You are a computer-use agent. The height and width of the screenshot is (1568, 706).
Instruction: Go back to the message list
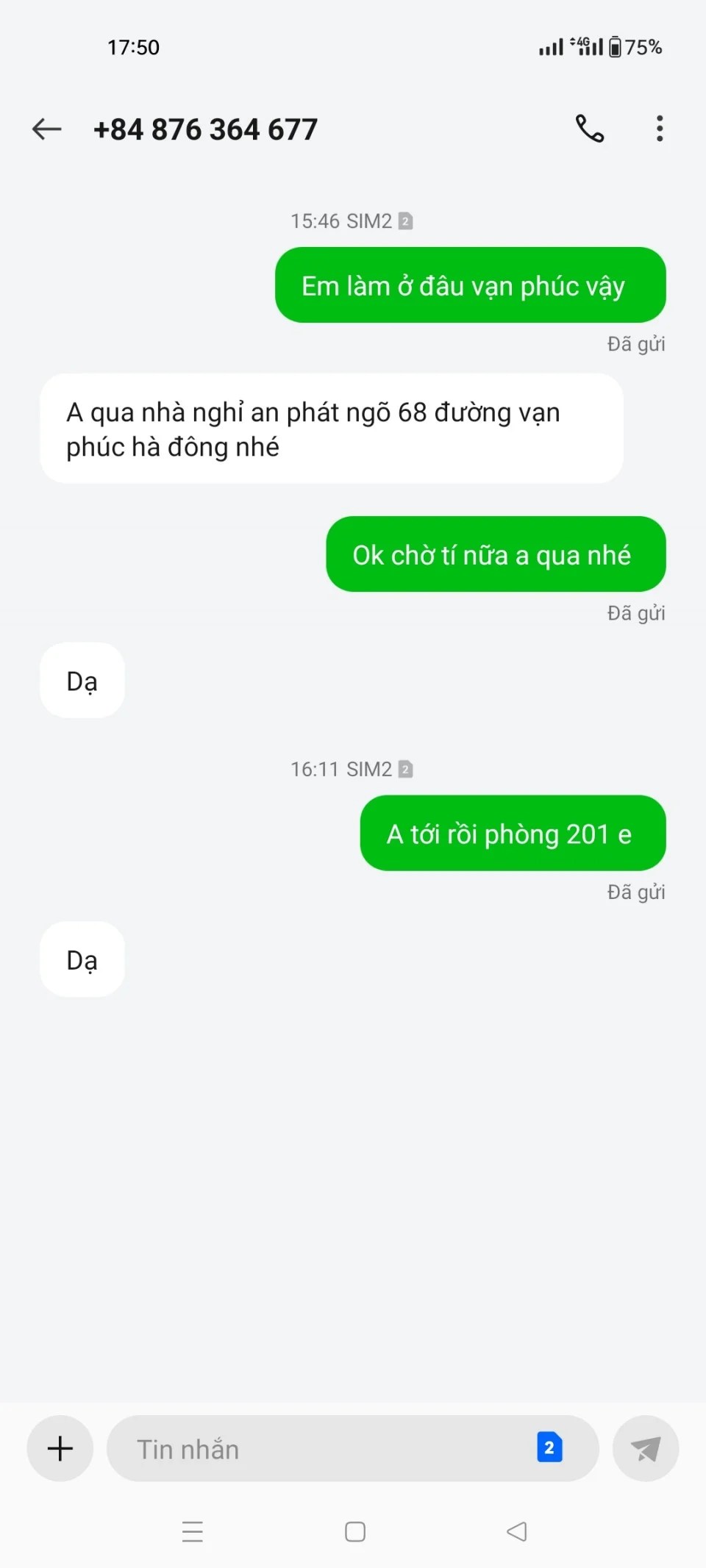(47, 129)
